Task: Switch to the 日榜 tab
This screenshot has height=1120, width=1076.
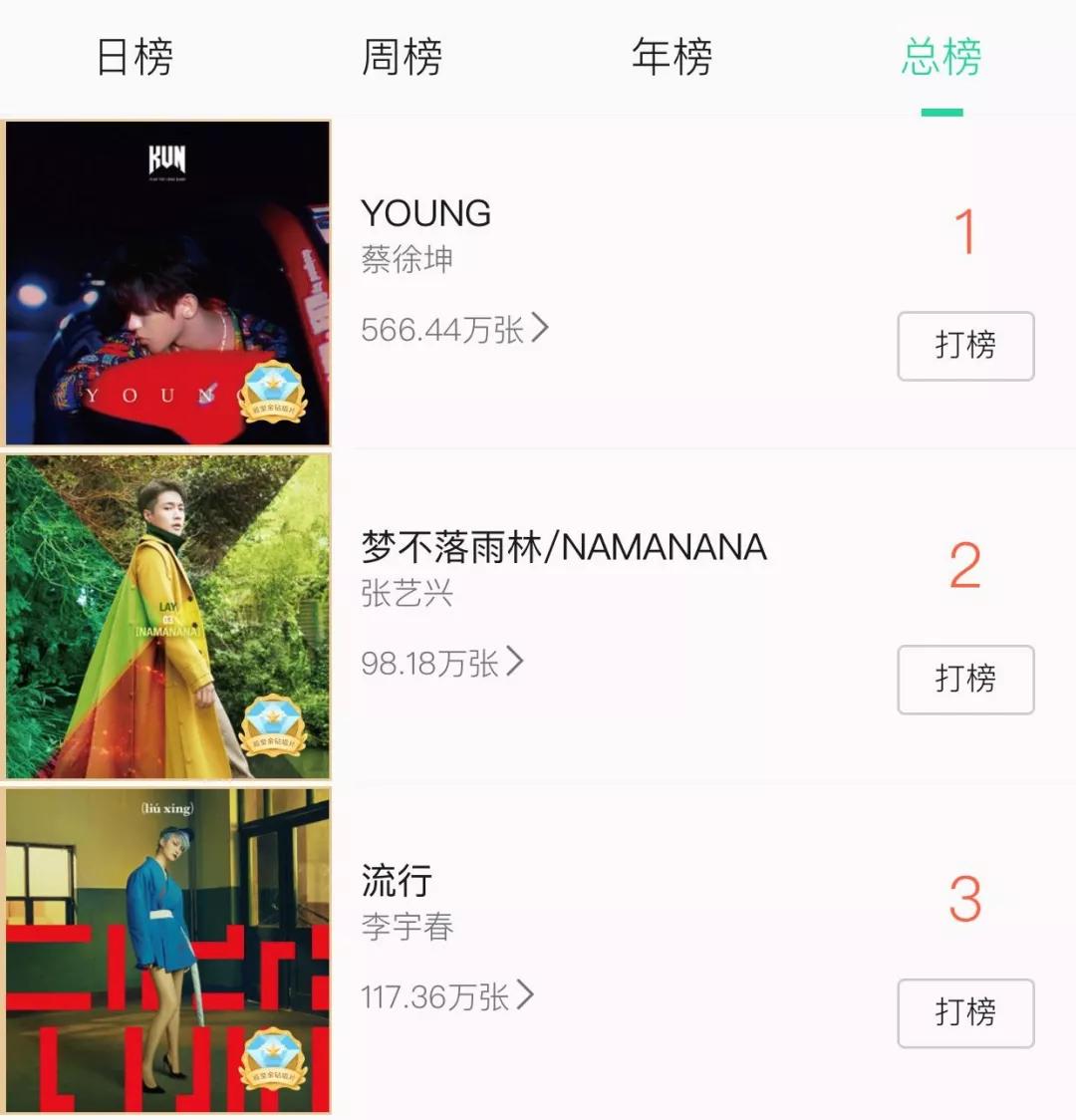Action: point(134,57)
